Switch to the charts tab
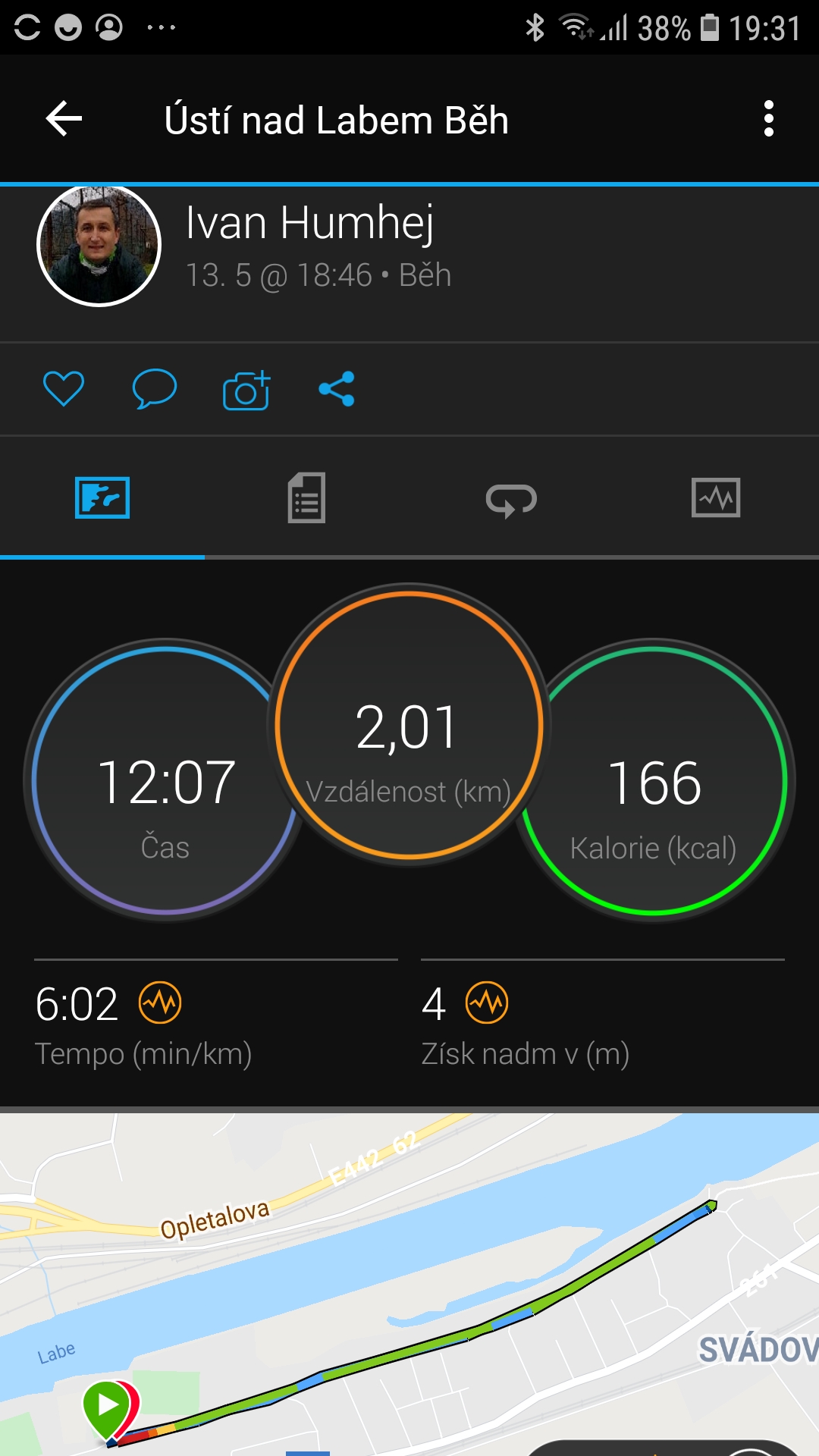 [716, 498]
